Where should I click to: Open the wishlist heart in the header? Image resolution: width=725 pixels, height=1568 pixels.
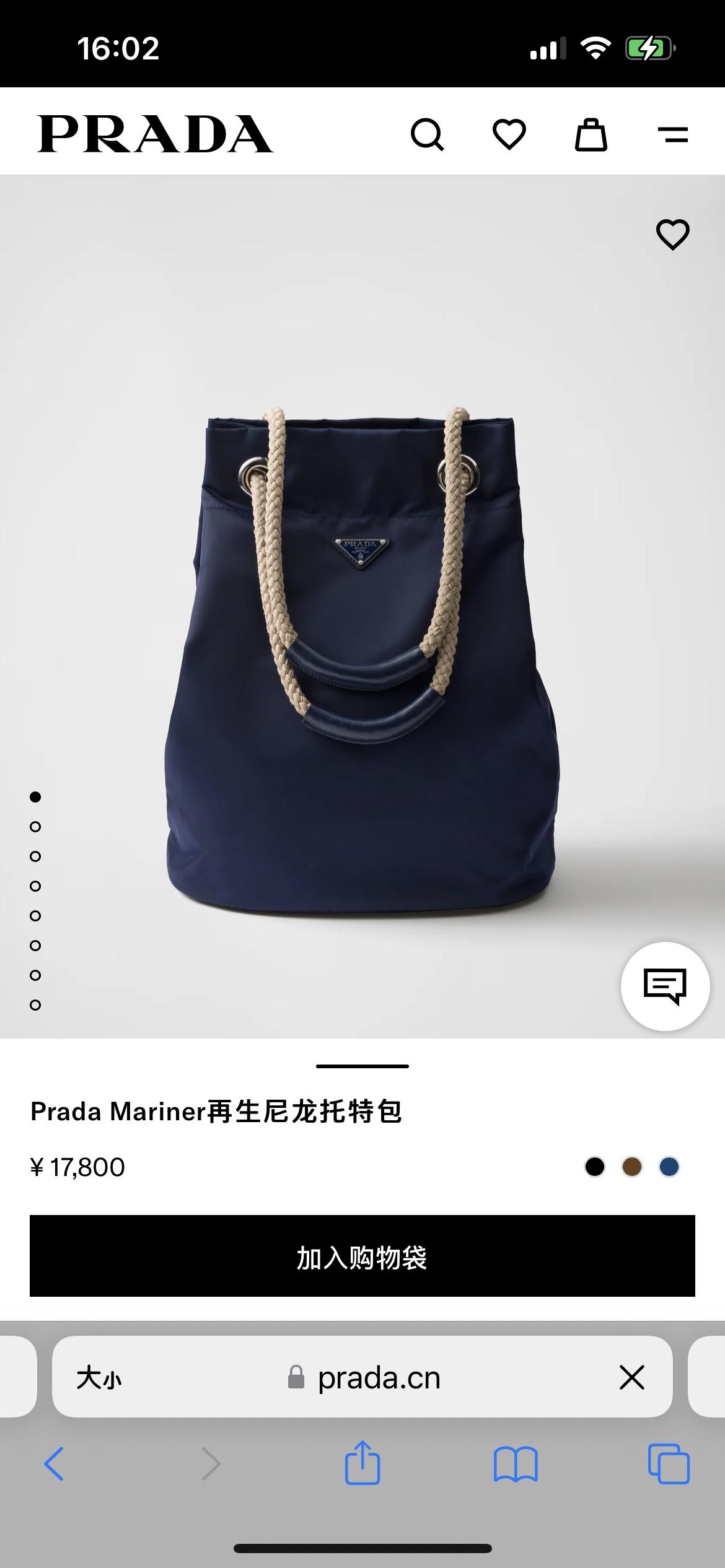point(509,134)
